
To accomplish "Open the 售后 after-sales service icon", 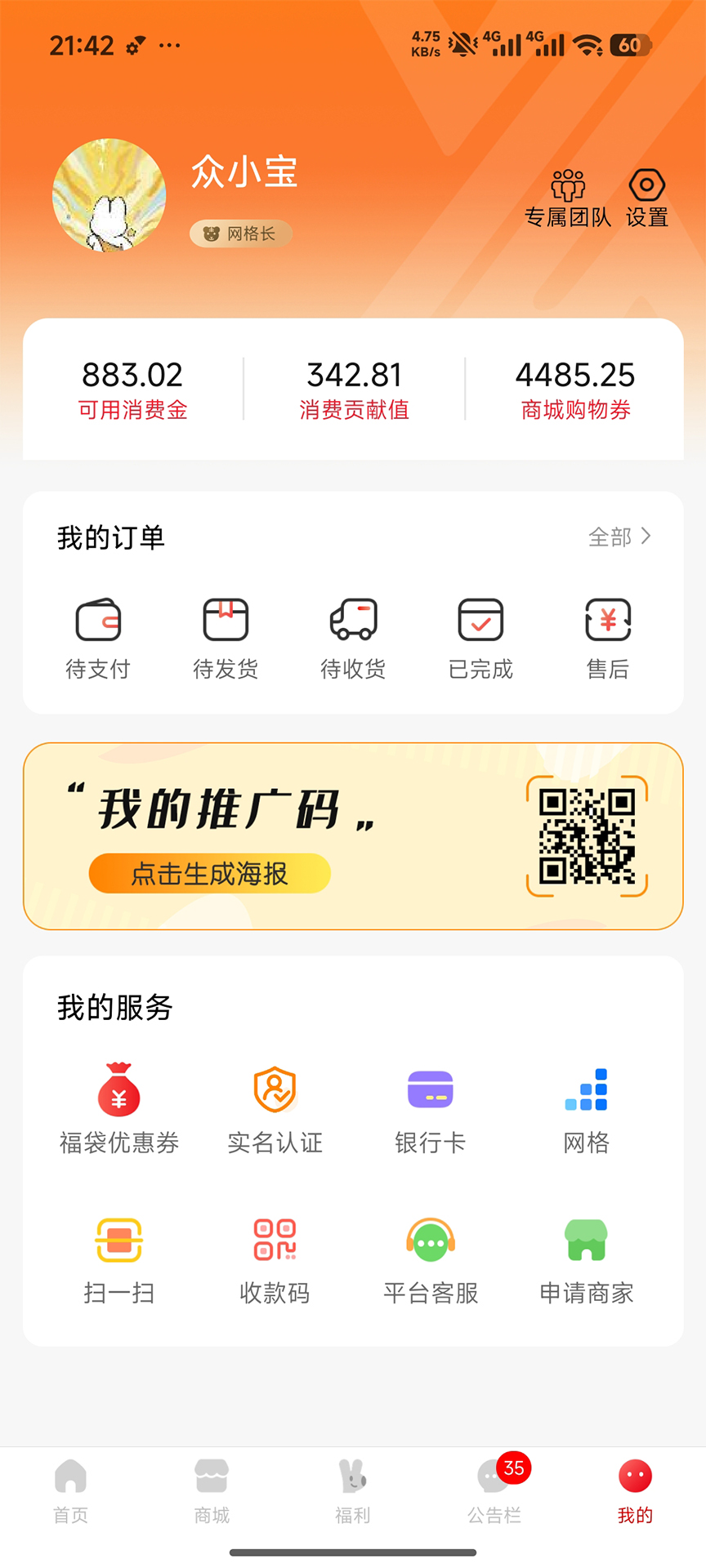I will tap(608, 636).
